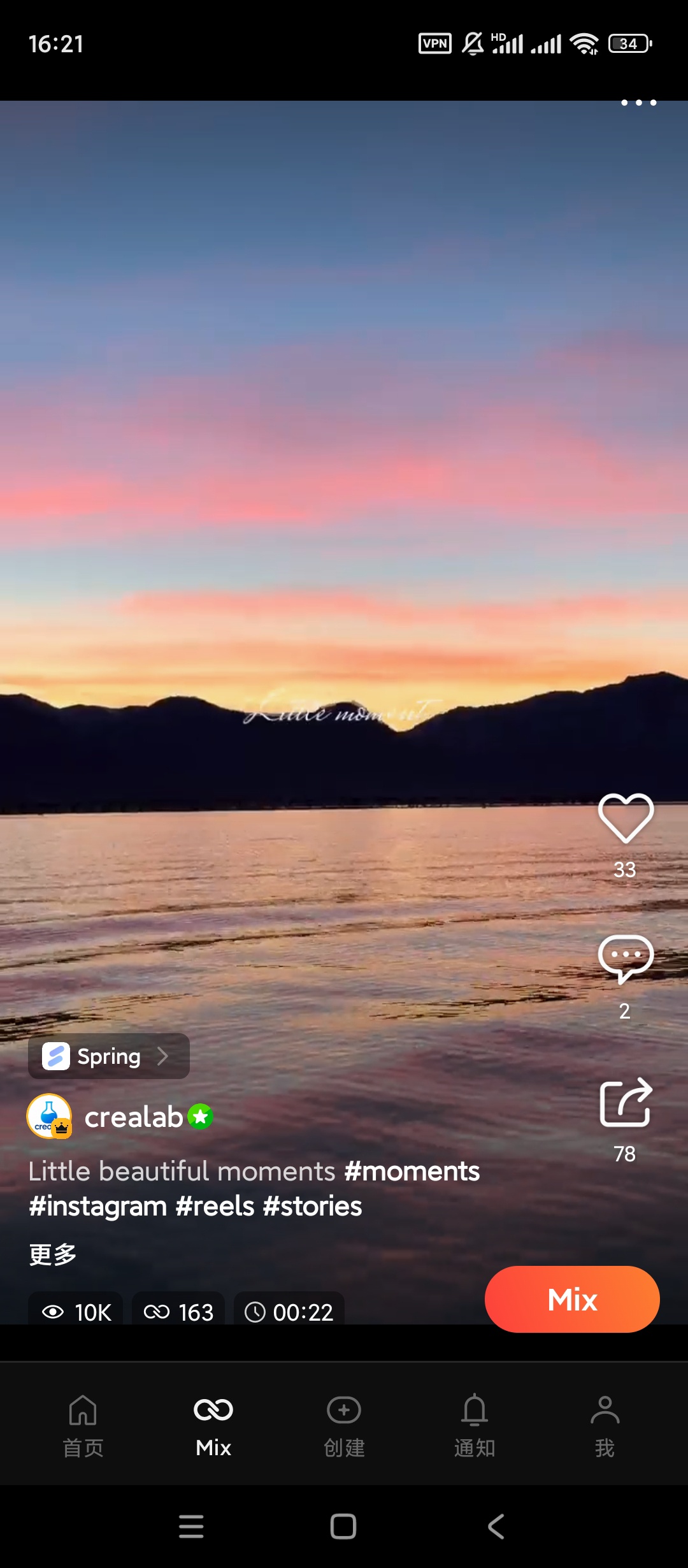Switch to the 创建 create tab

tap(344, 1425)
